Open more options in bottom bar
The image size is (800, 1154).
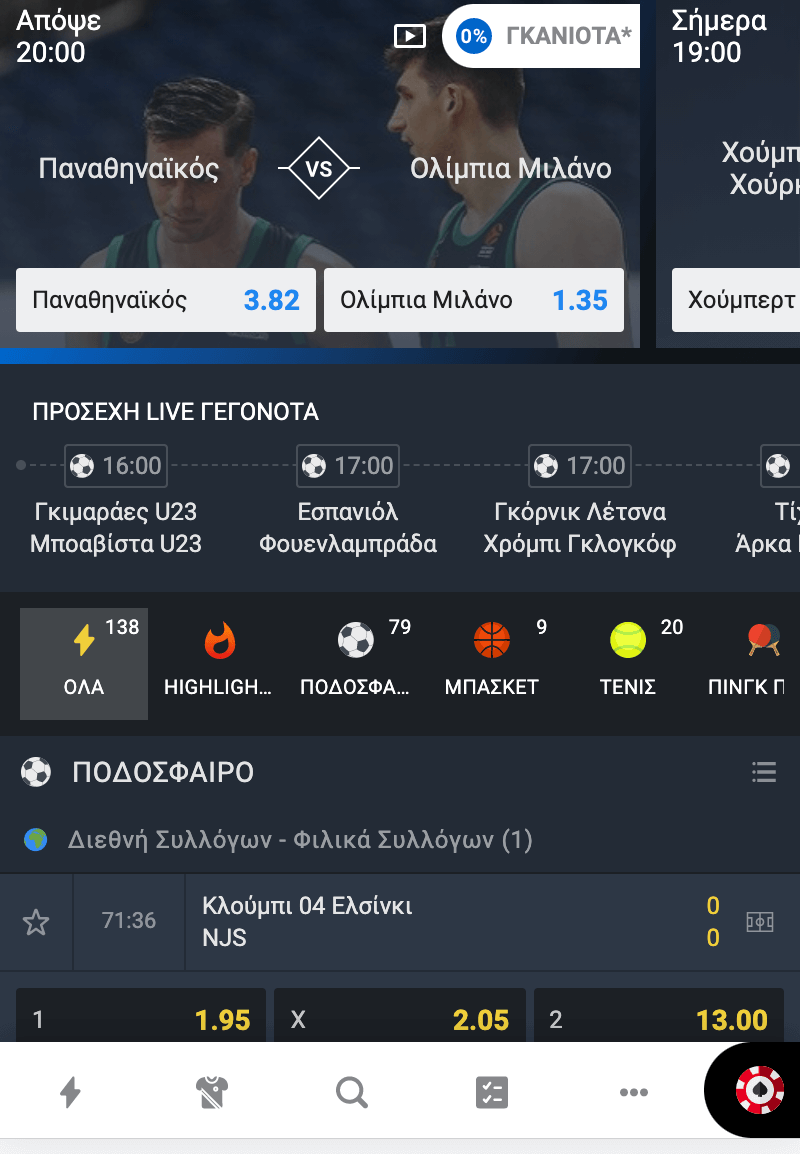point(634,1092)
